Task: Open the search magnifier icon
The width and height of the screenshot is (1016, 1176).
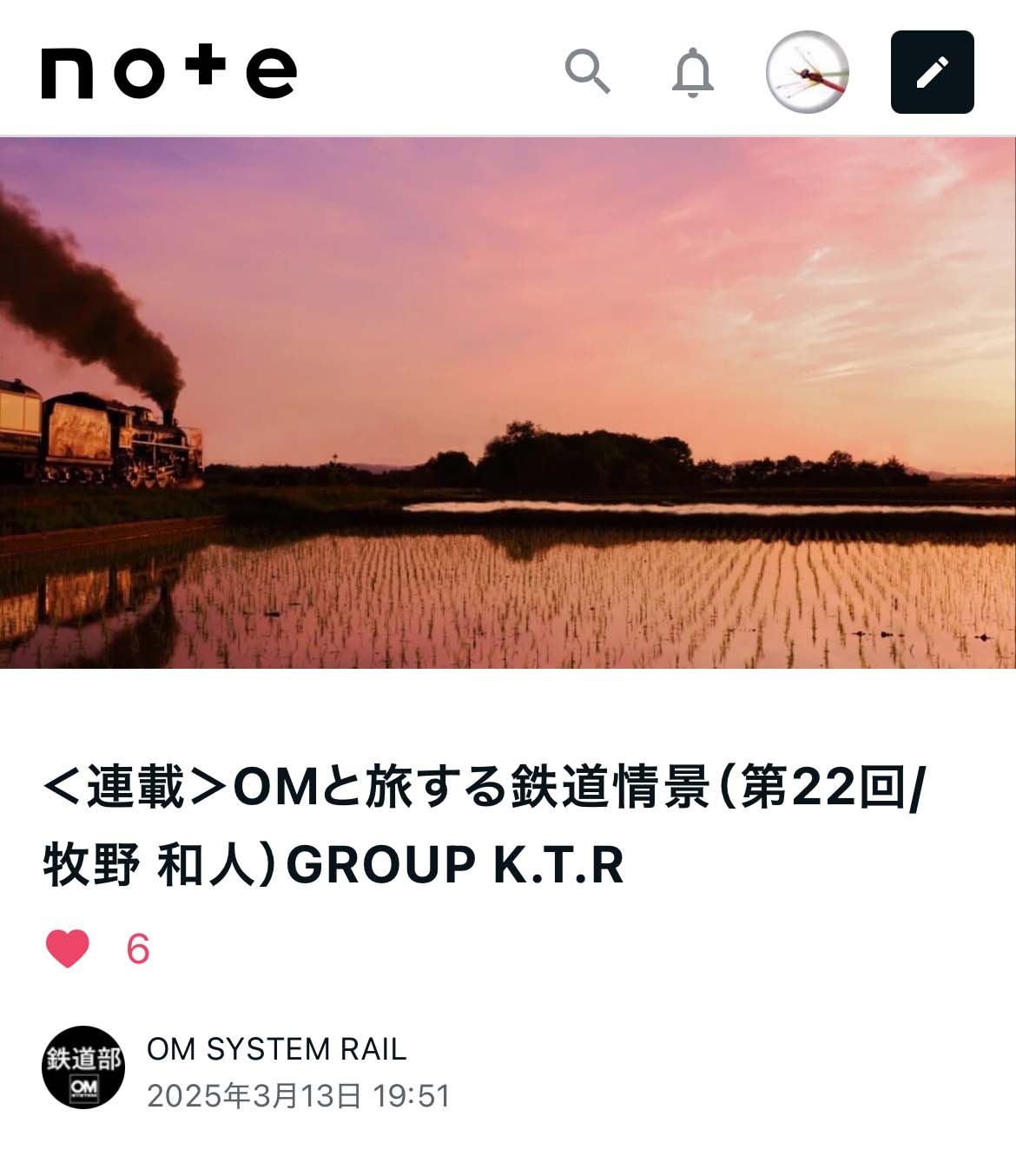Action: (588, 72)
